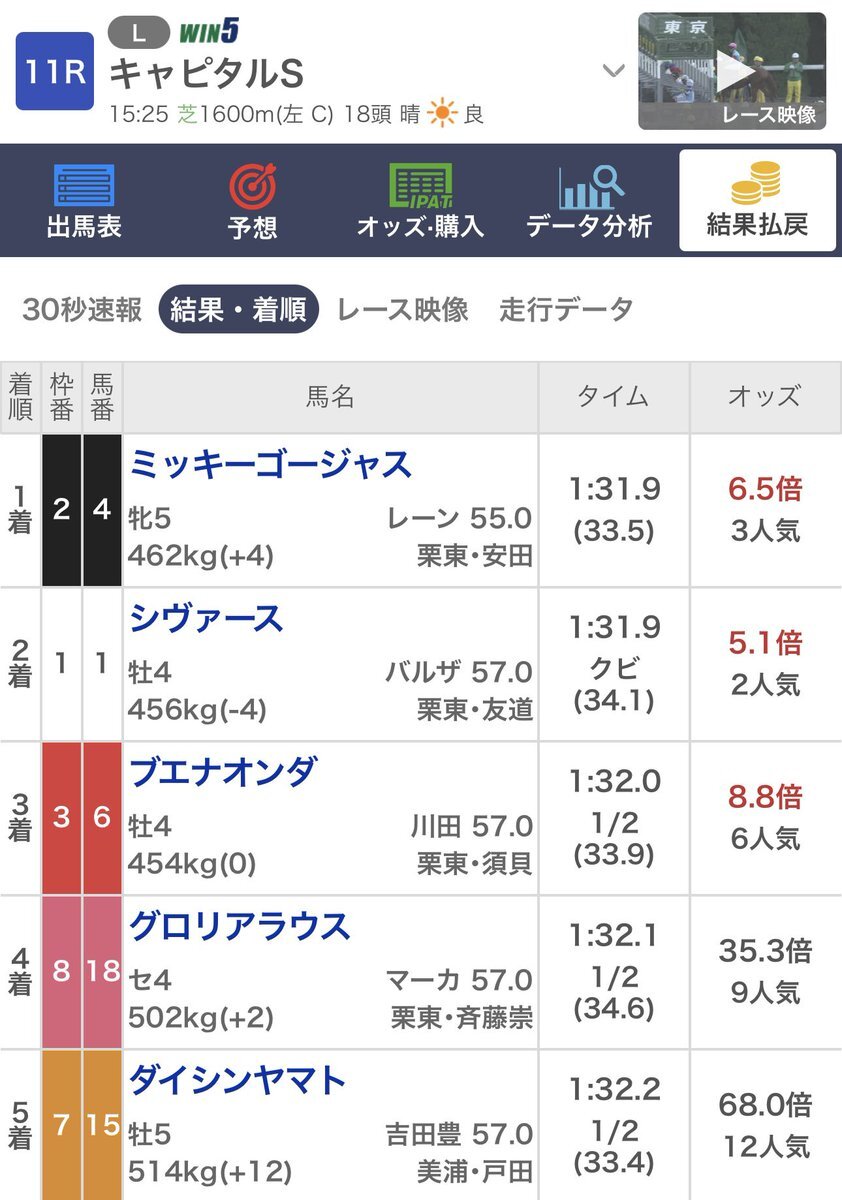The width and height of the screenshot is (842, 1200).
Task: View details of ブエナオンダ
Action: pos(223,773)
